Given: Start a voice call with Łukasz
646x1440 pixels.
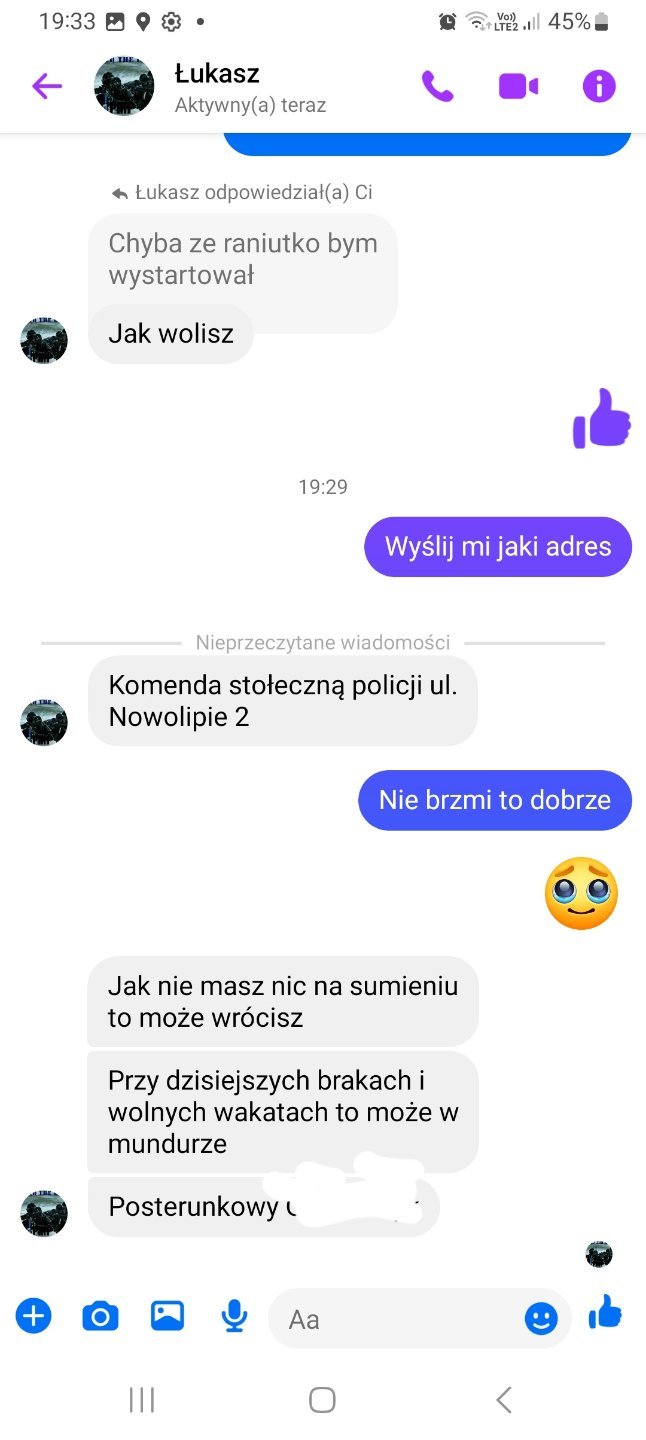Looking at the screenshot, I should point(437,87).
